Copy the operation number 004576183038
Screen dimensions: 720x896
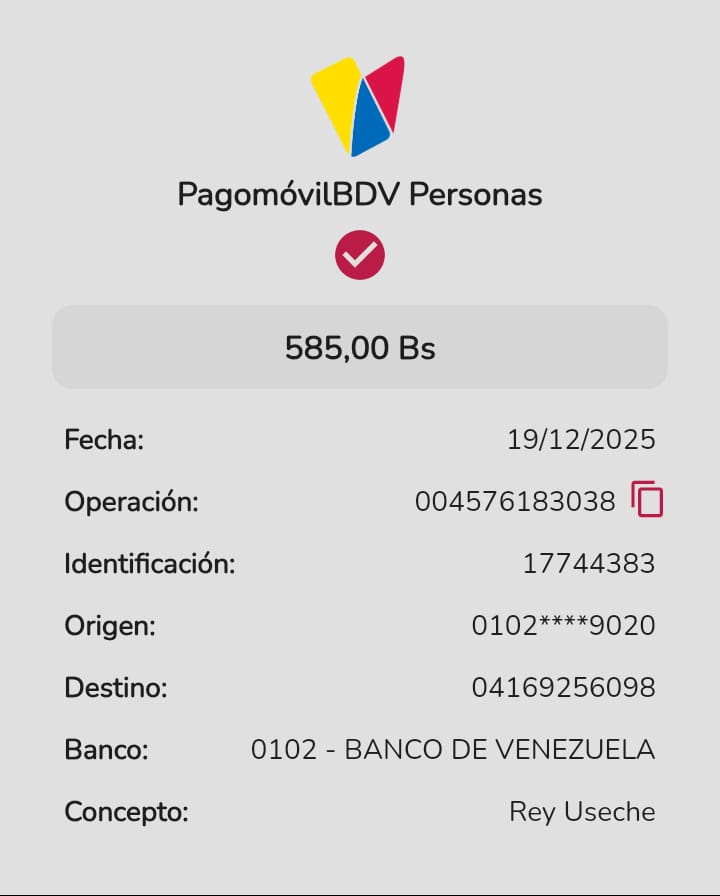click(647, 499)
